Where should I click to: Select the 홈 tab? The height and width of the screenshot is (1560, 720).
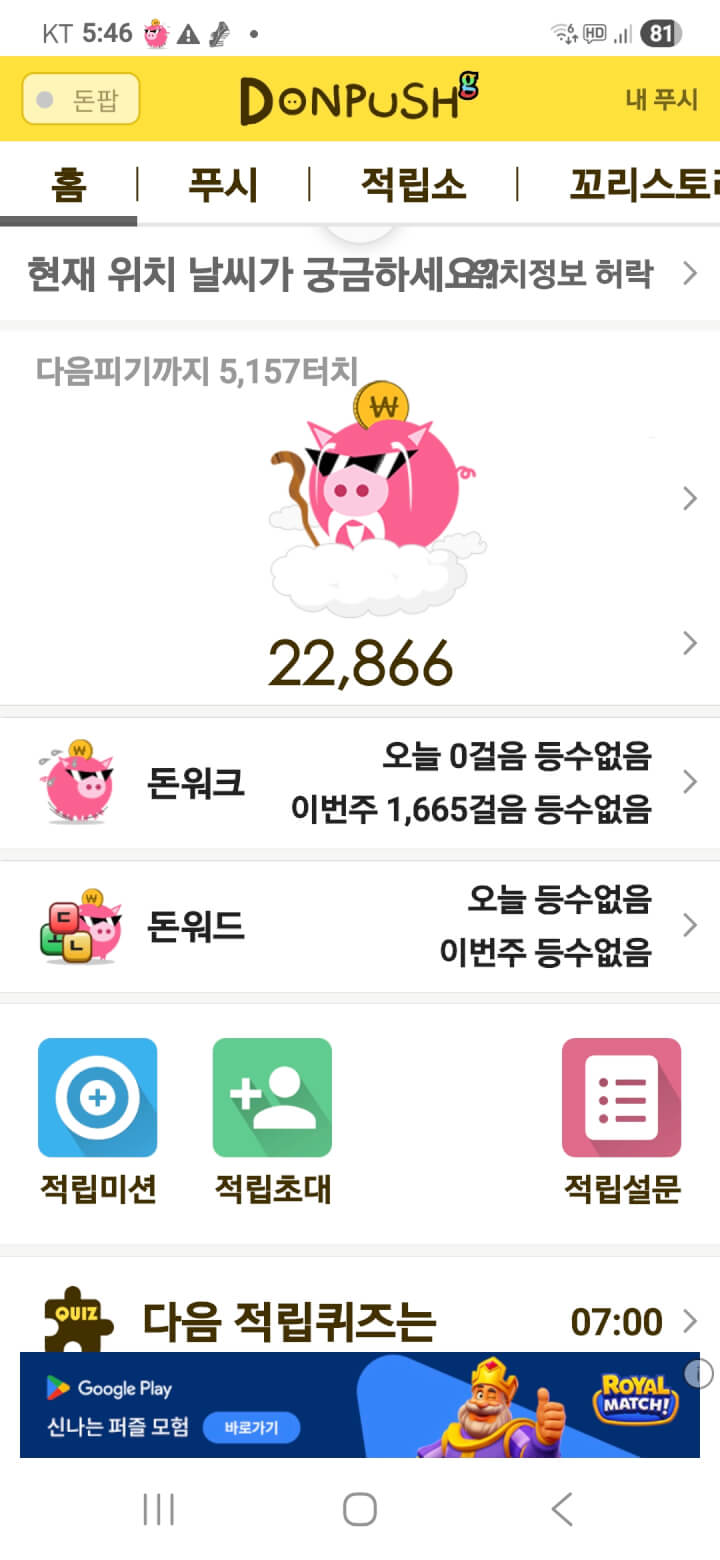[68, 186]
